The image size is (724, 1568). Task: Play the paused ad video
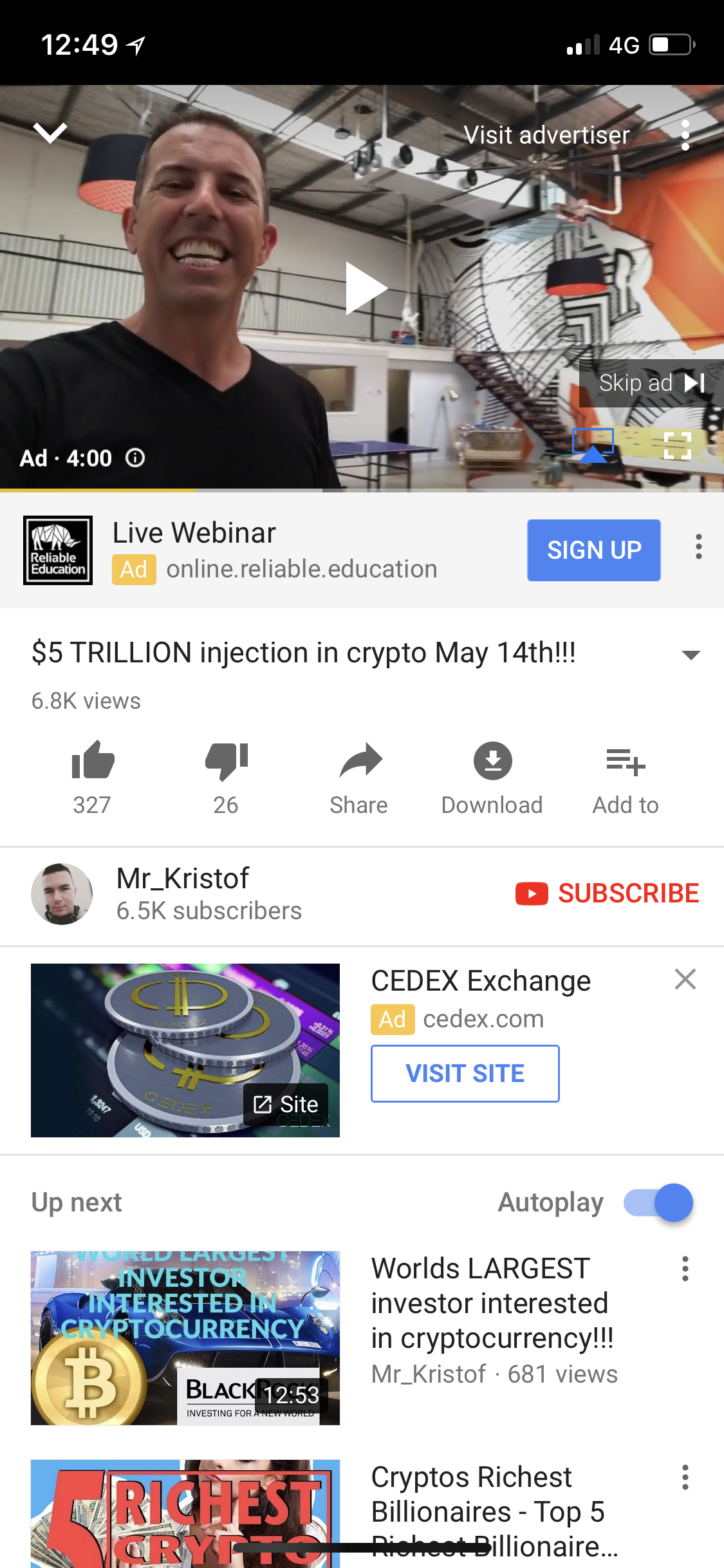tap(366, 288)
